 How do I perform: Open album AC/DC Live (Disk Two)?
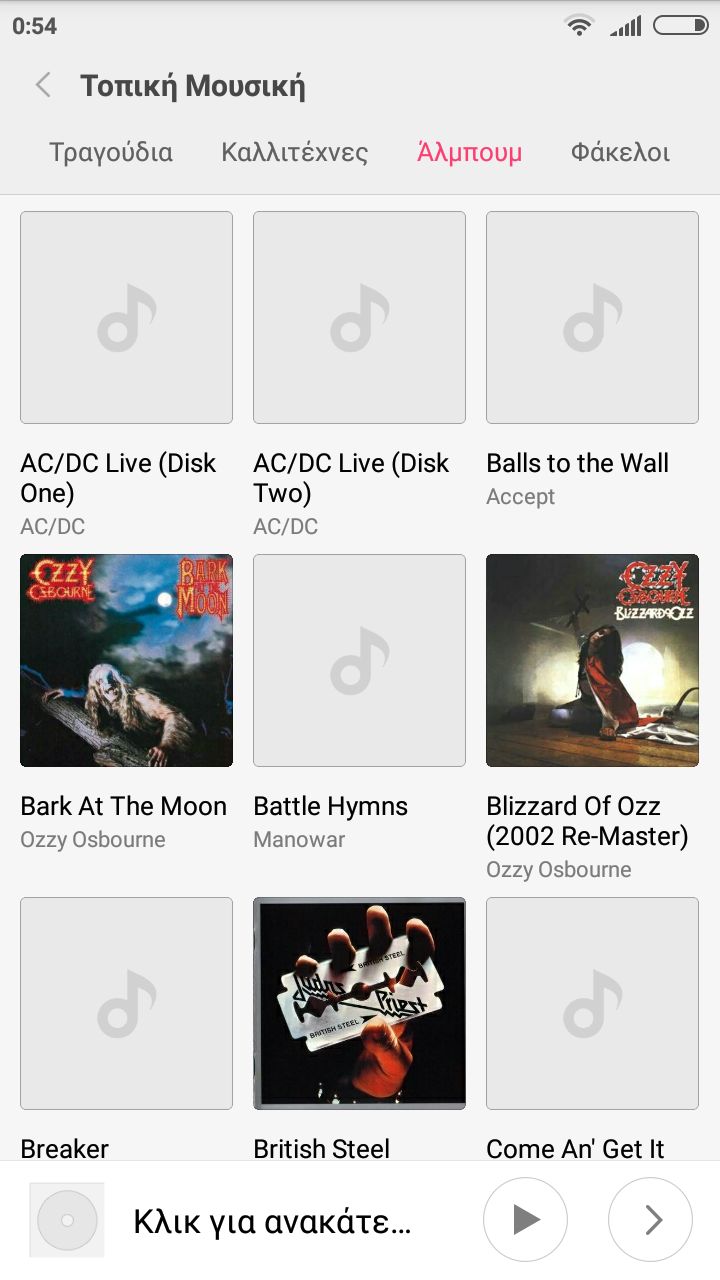click(x=359, y=318)
